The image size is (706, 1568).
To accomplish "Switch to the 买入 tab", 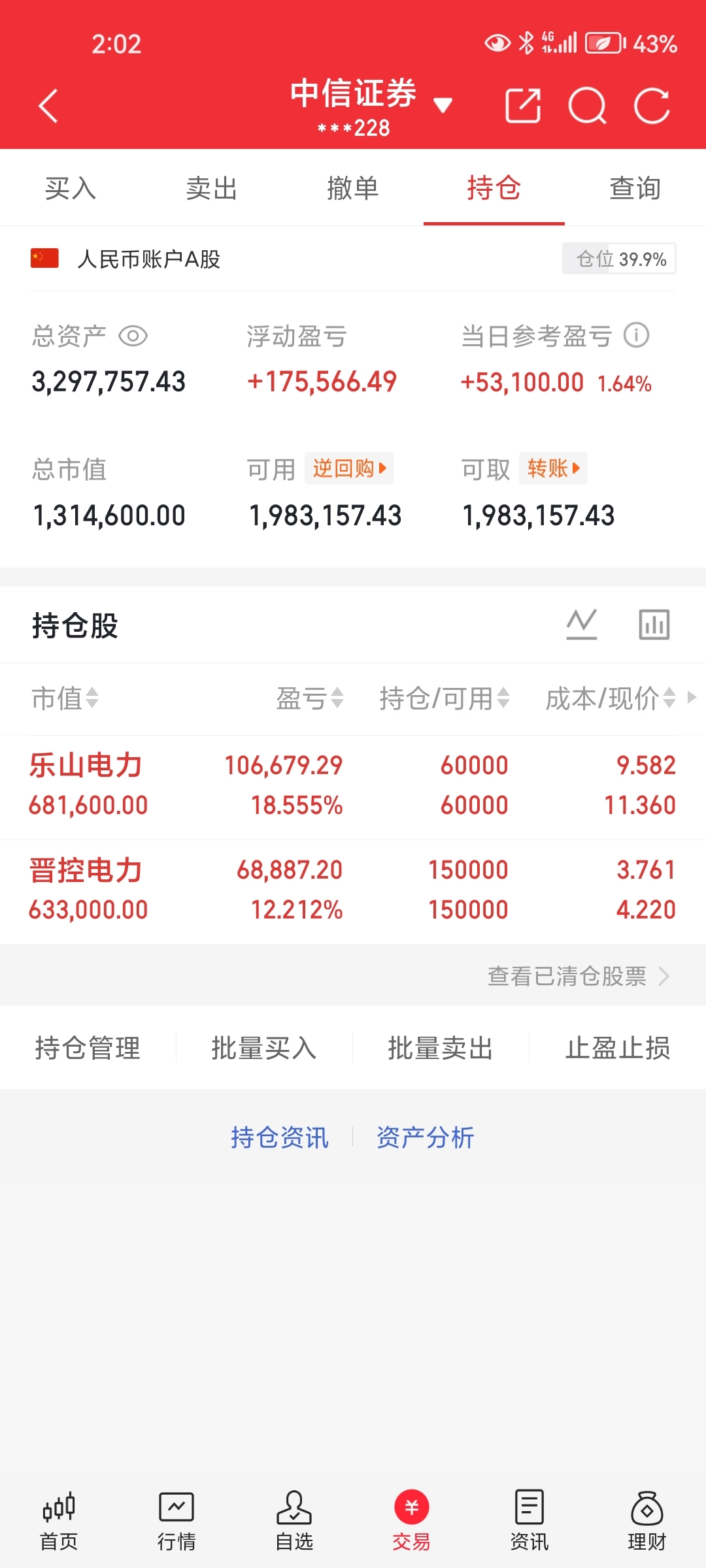I will pos(71,188).
